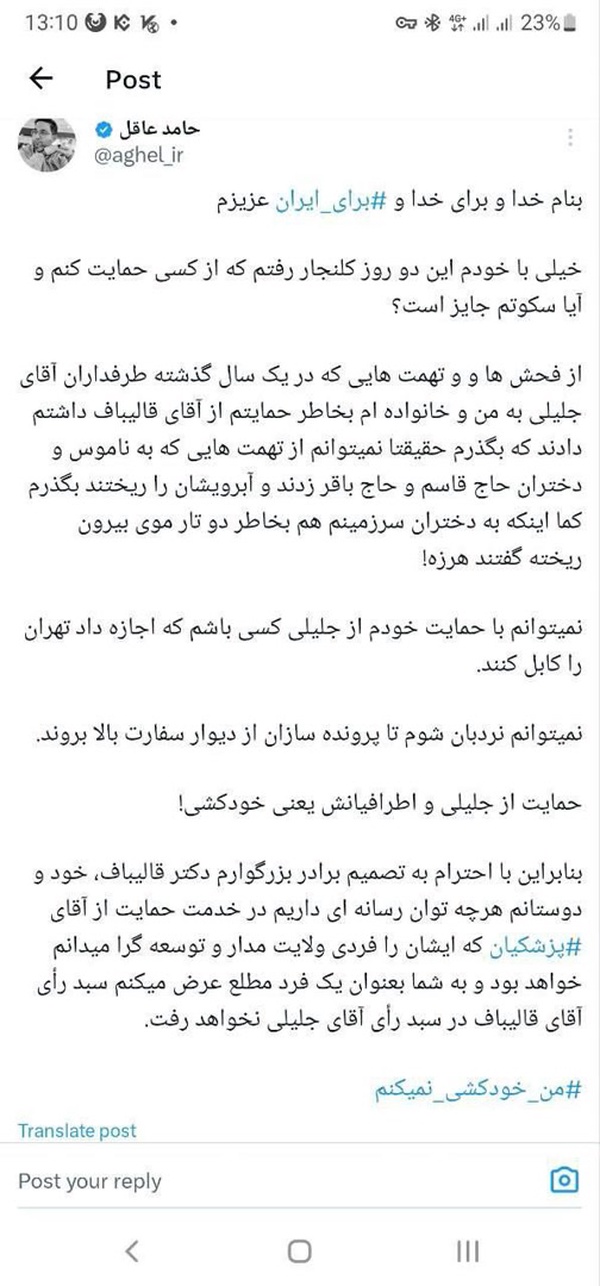
Task: Go back using the top arrow
Action: (x=41, y=79)
